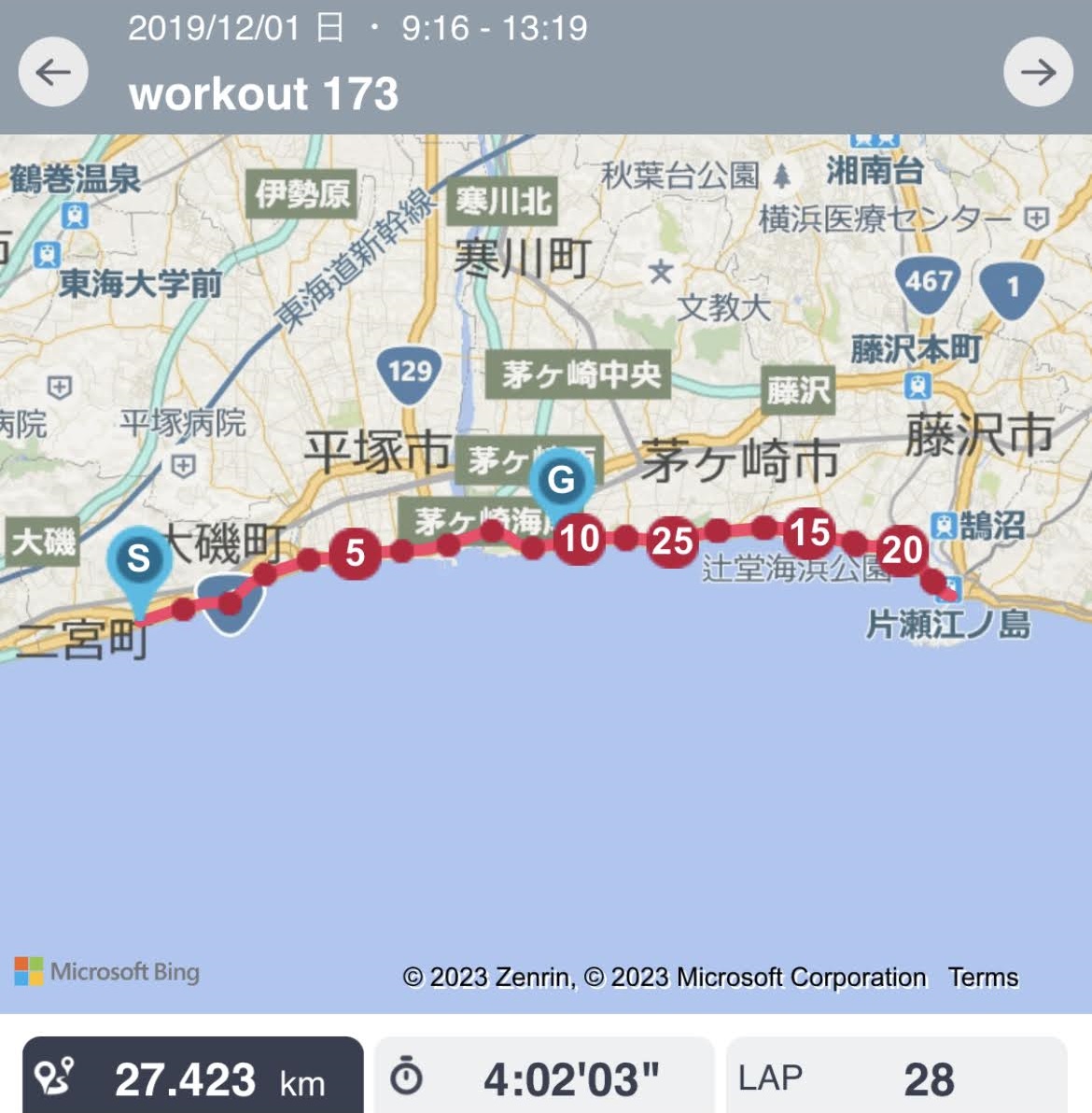The height and width of the screenshot is (1113, 1092).
Task: Open the map Terms link
Action: click(x=983, y=977)
